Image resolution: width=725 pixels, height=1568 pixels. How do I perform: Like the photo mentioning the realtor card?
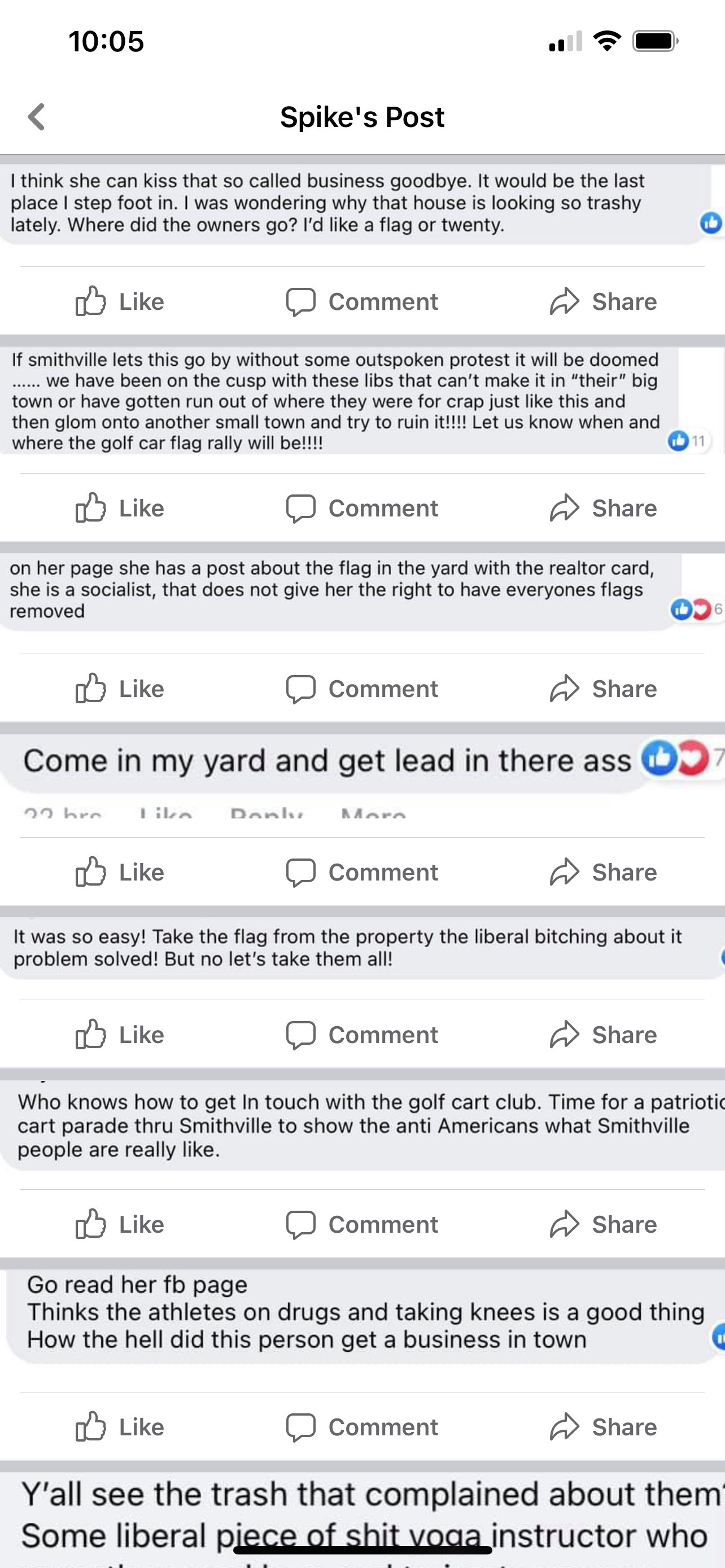coord(120,689)
